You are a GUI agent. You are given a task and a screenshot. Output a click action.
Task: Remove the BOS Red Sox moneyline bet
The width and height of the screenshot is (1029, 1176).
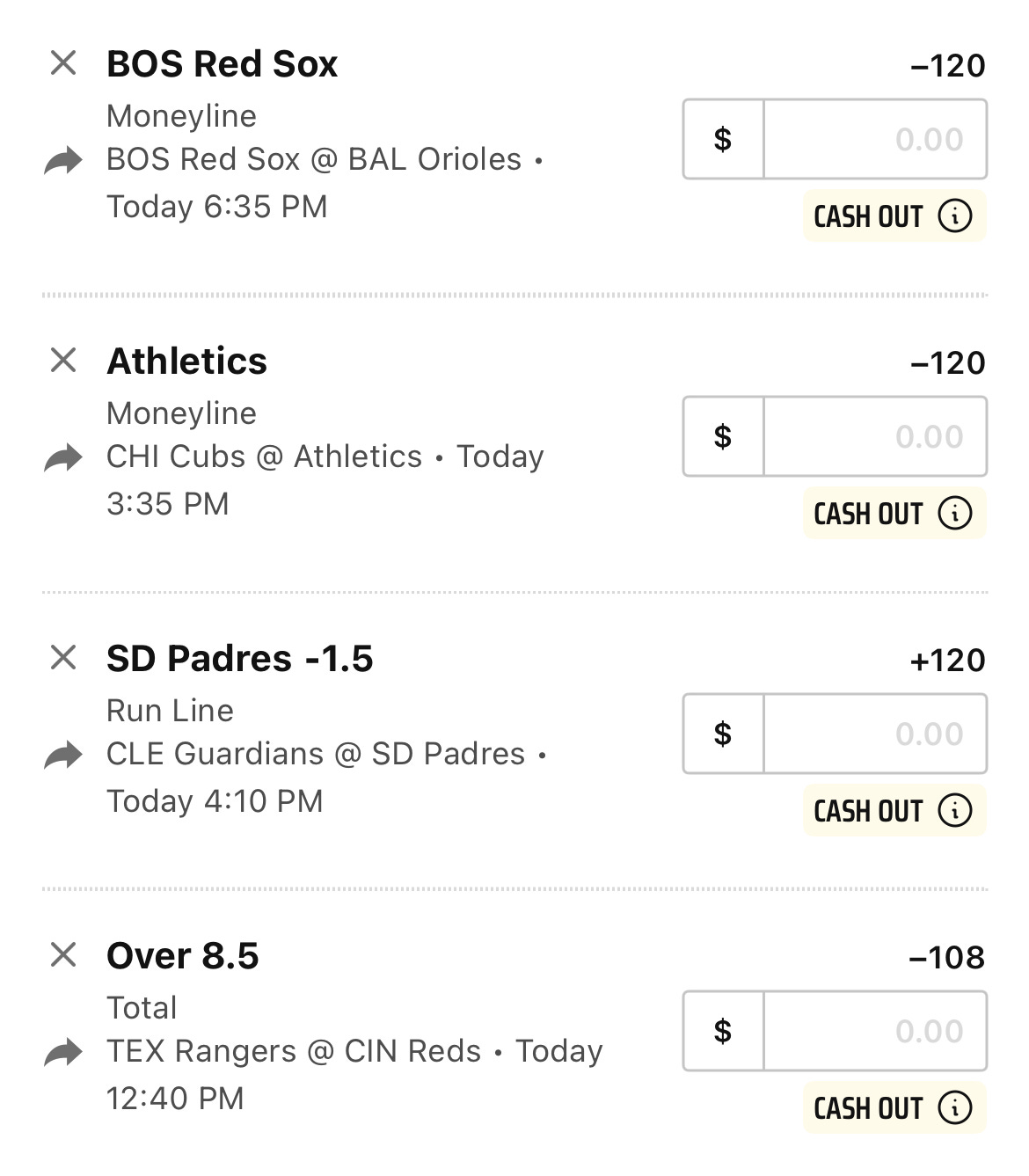tap(63, 63)
